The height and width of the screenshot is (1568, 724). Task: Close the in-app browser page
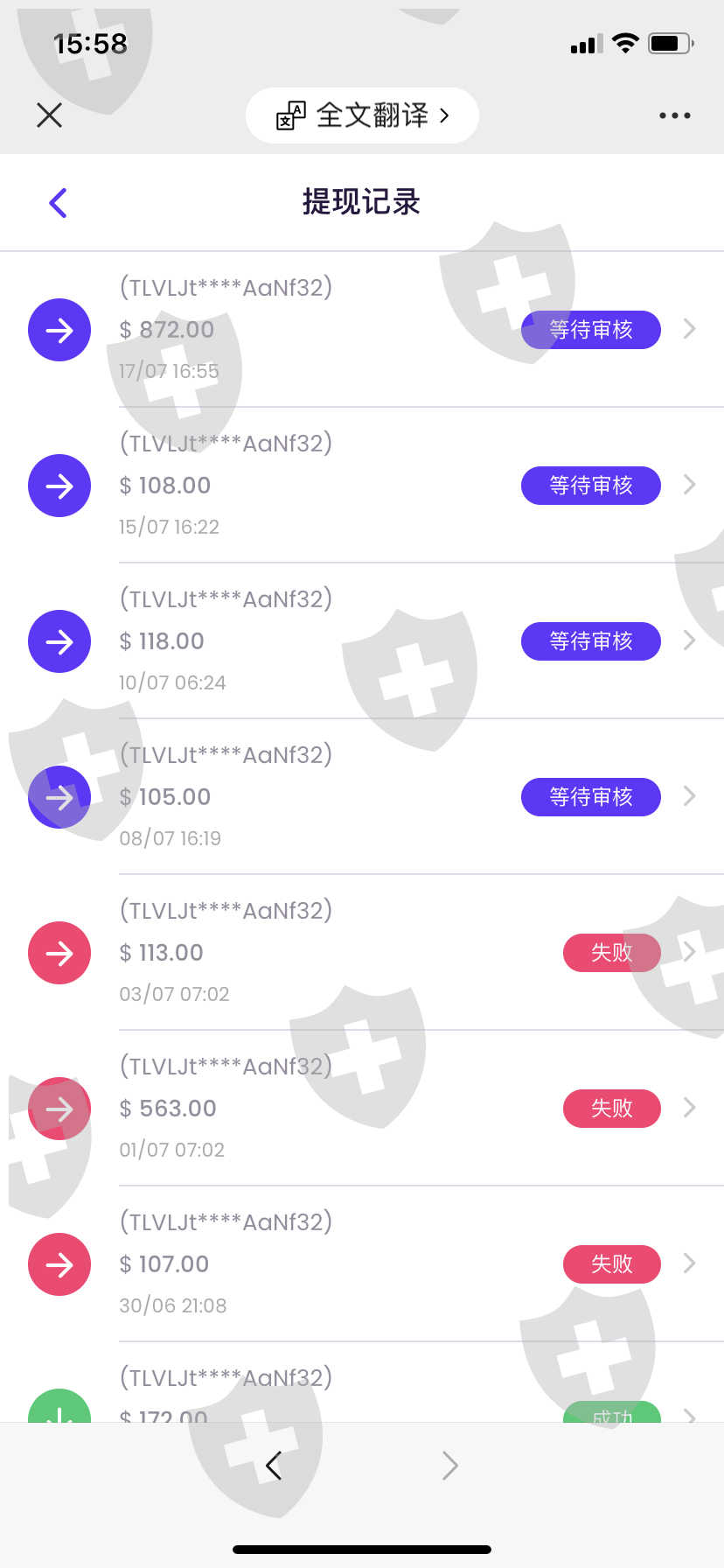click(x=50, y=115)
